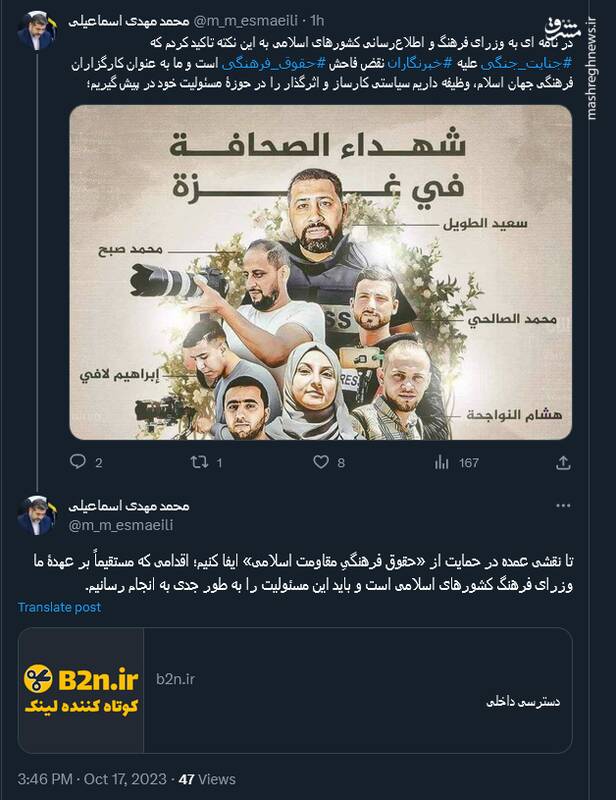Open profile avatar of the second tweet

(x=36, y=514)
